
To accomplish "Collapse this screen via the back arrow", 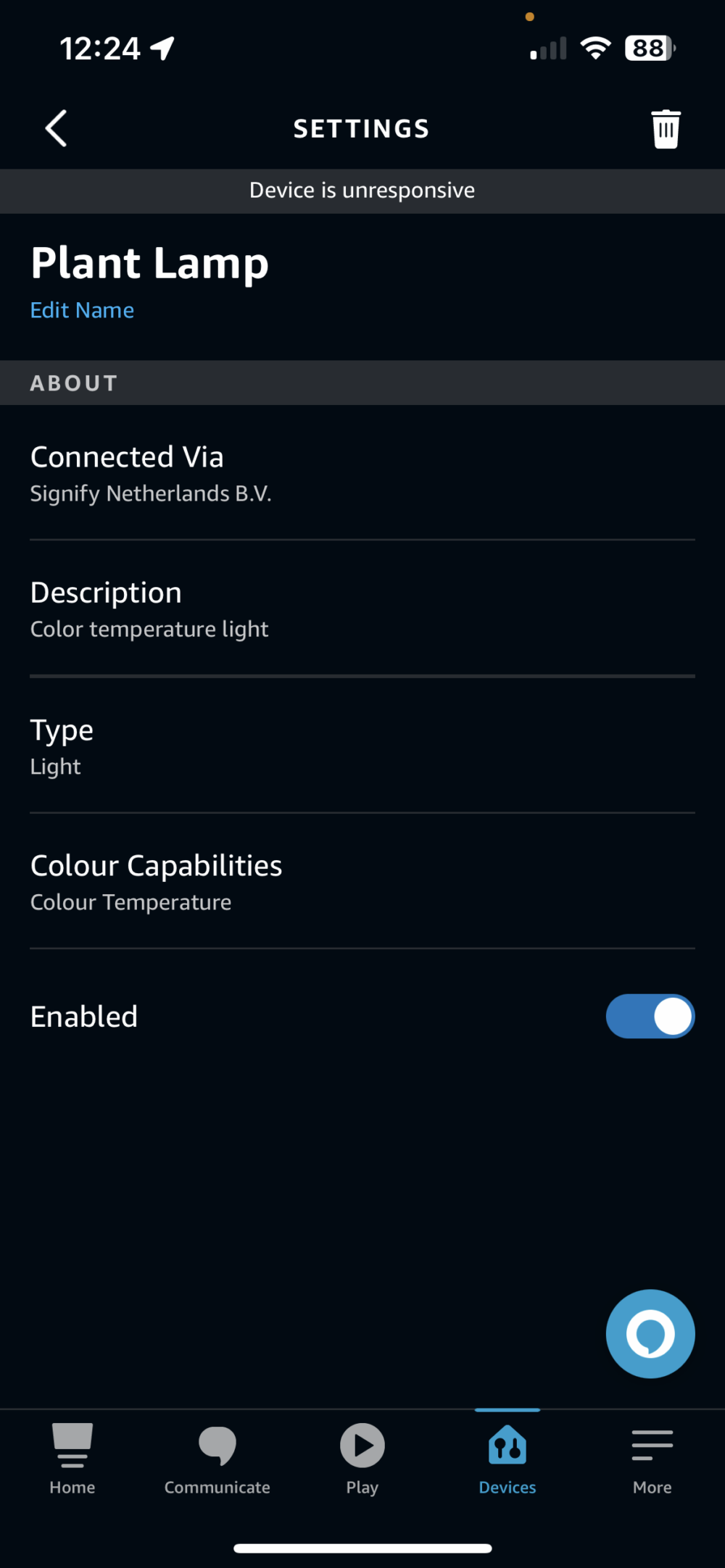I will pos(57,127).
